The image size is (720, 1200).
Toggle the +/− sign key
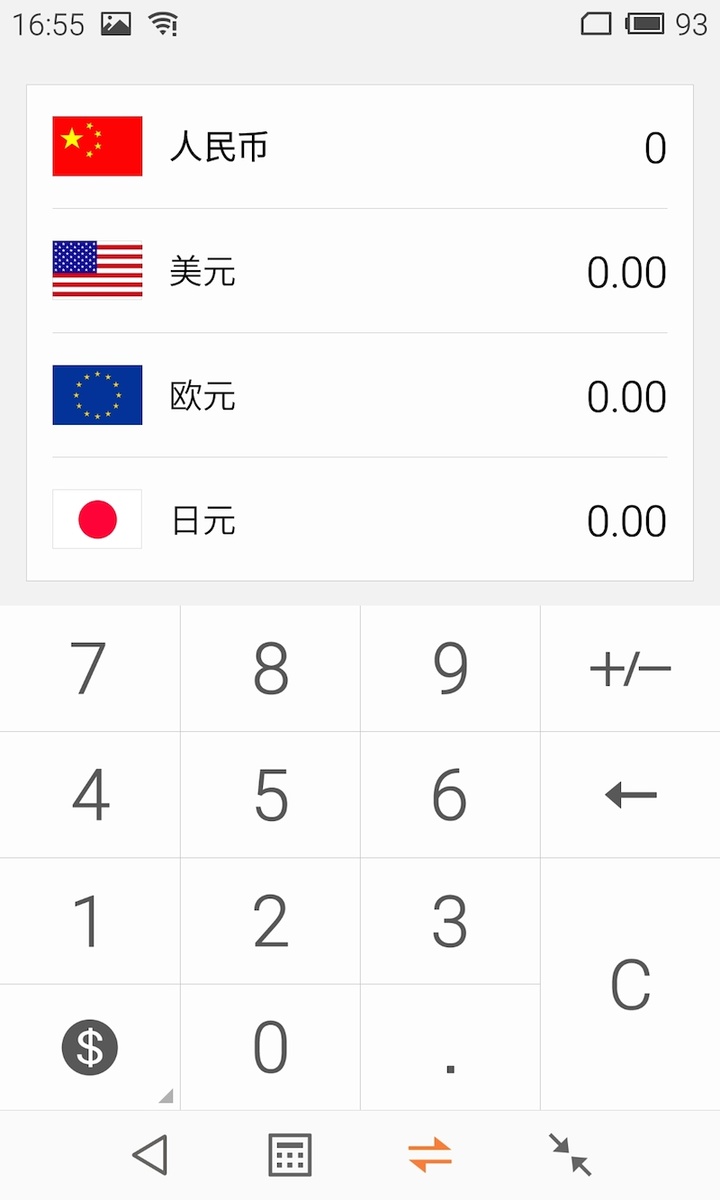[x=630, y=668]
